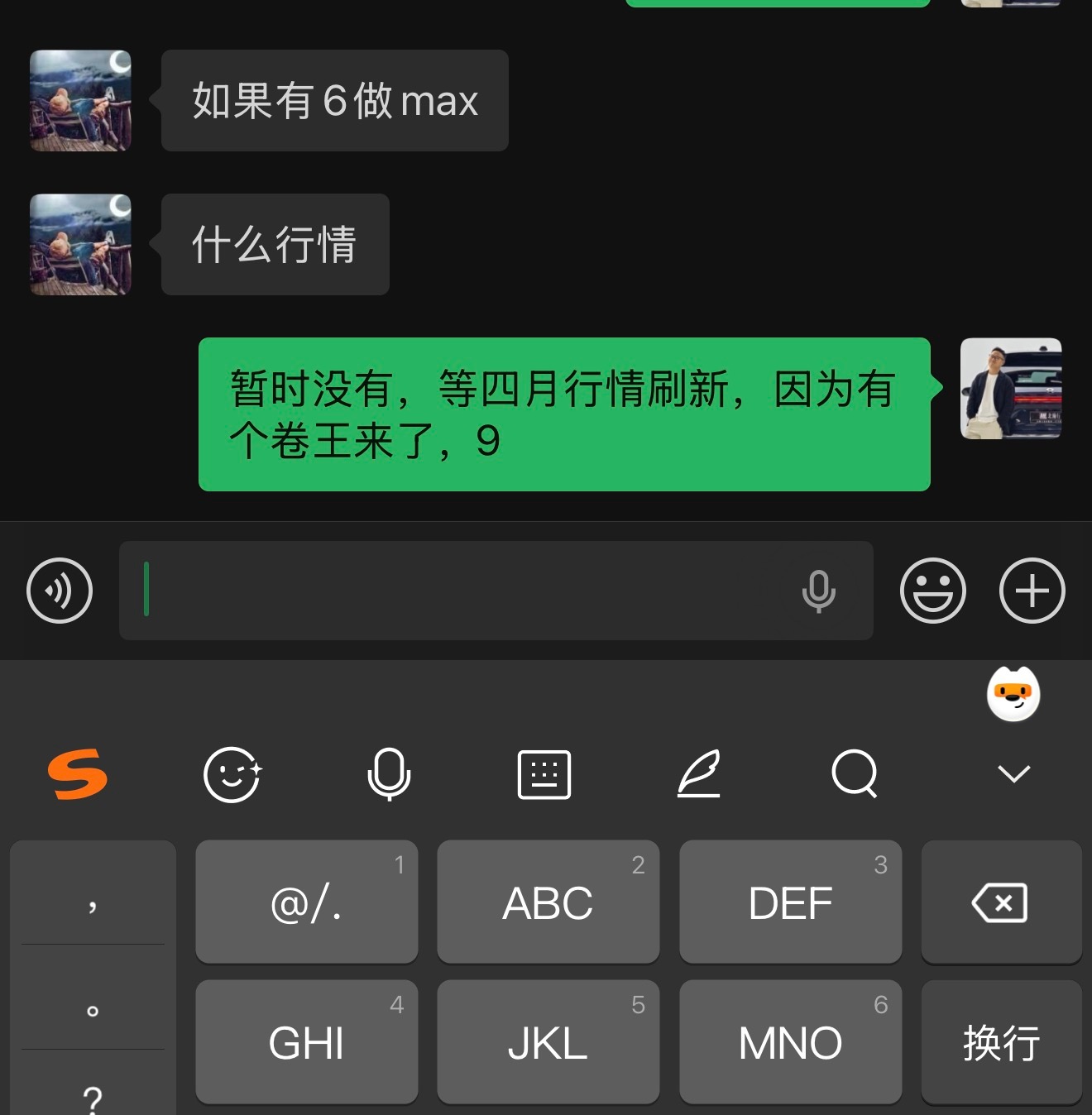Tap the microphone icon inside the input box

(x=818, y=592)
